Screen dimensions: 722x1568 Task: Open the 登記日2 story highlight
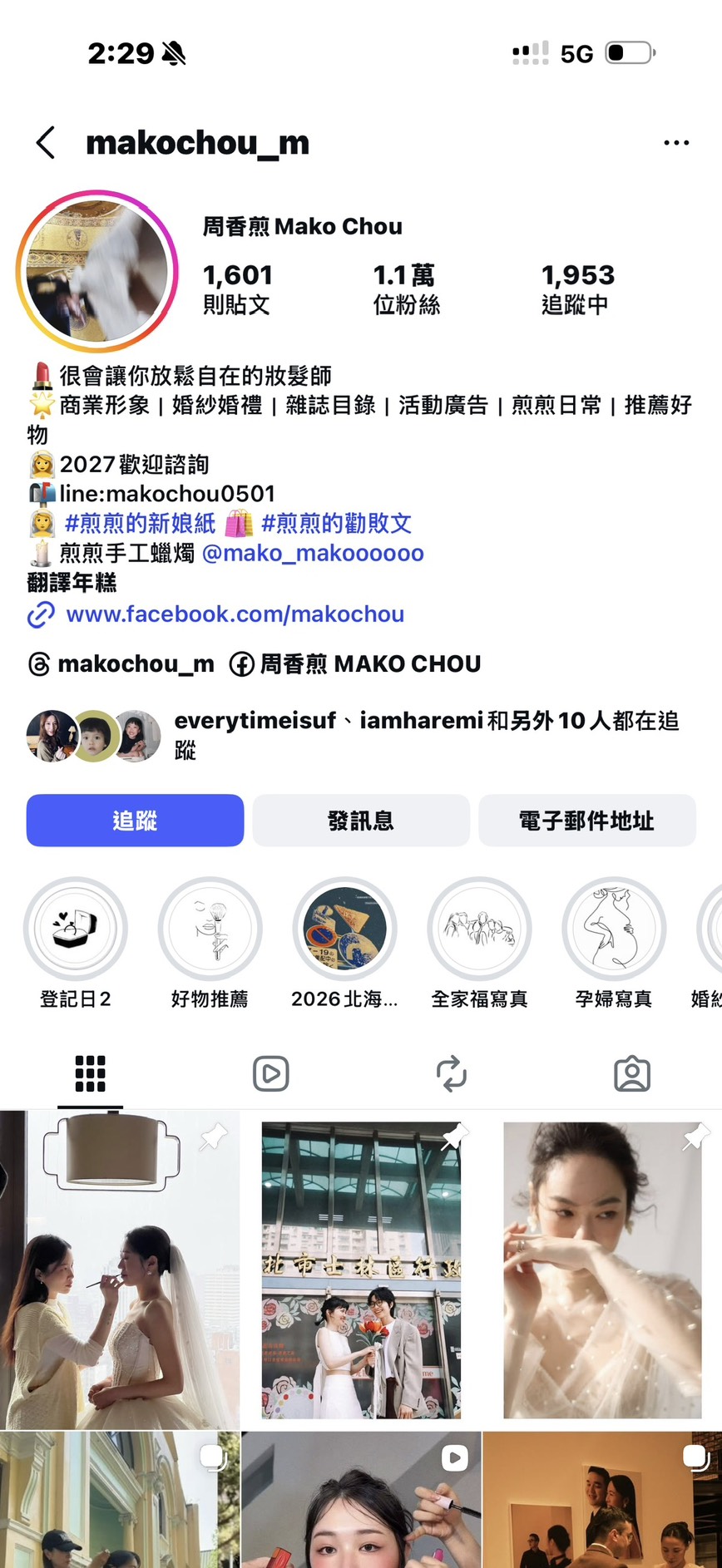point(76,929)
